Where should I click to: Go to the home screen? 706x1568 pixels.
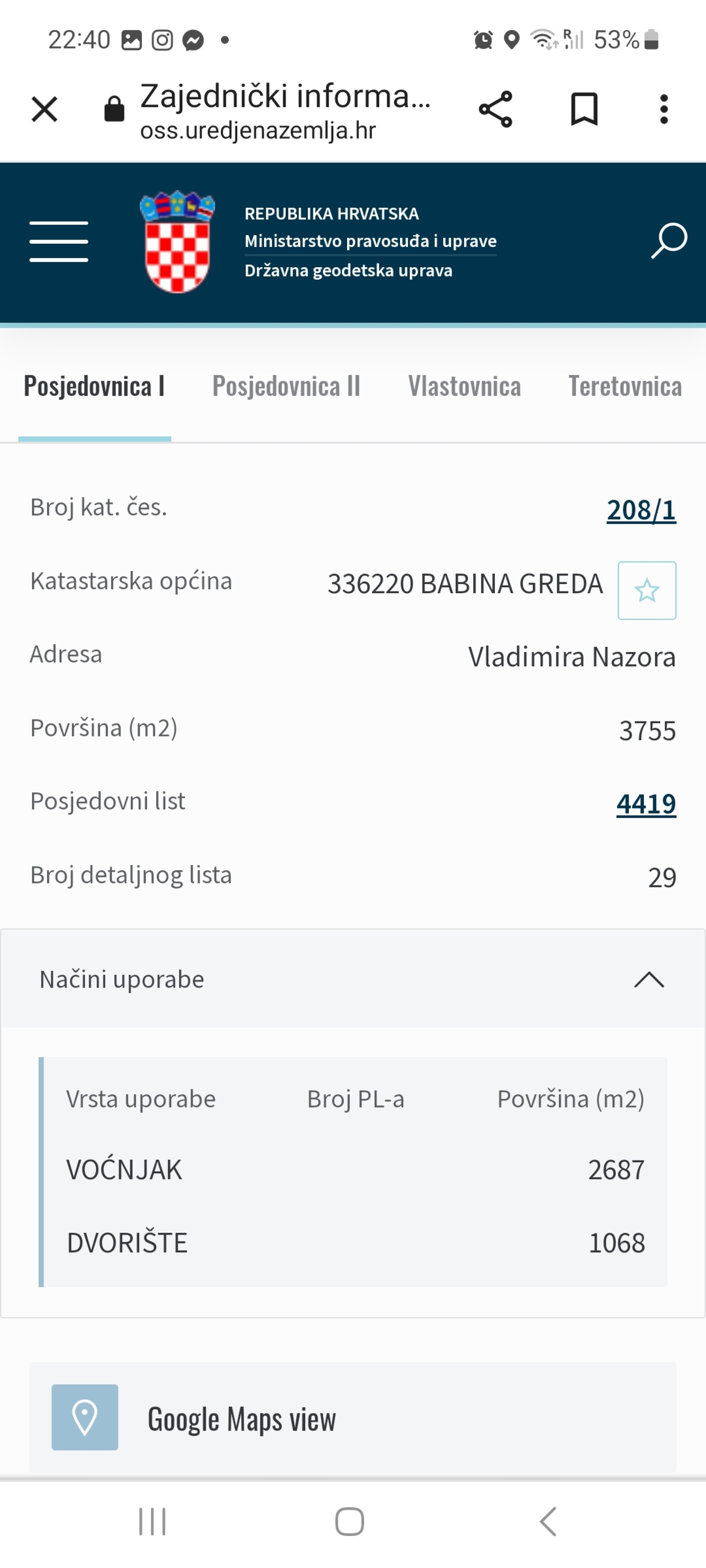click(x=350, y=1521)
